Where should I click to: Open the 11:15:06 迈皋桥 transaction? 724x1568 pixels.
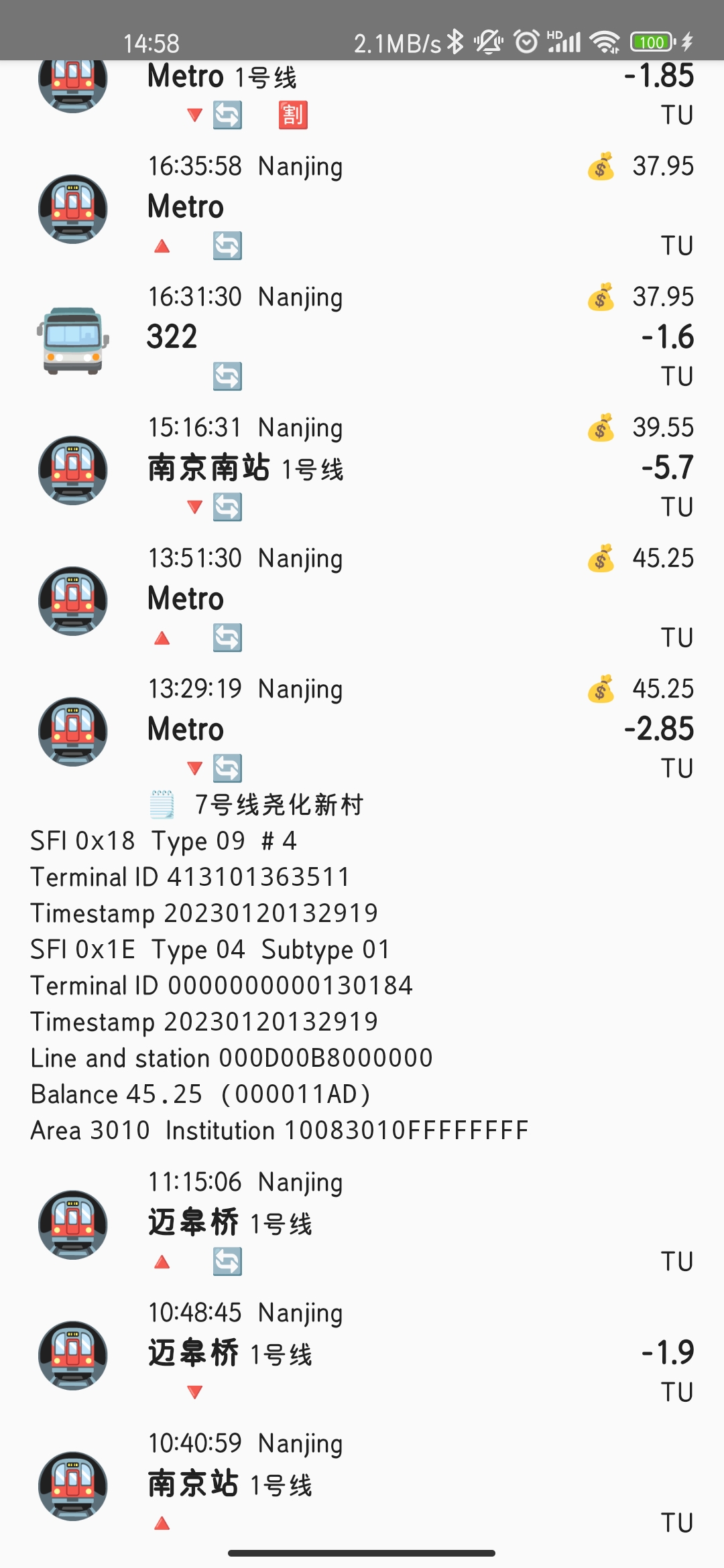(x=362, y=1223)
